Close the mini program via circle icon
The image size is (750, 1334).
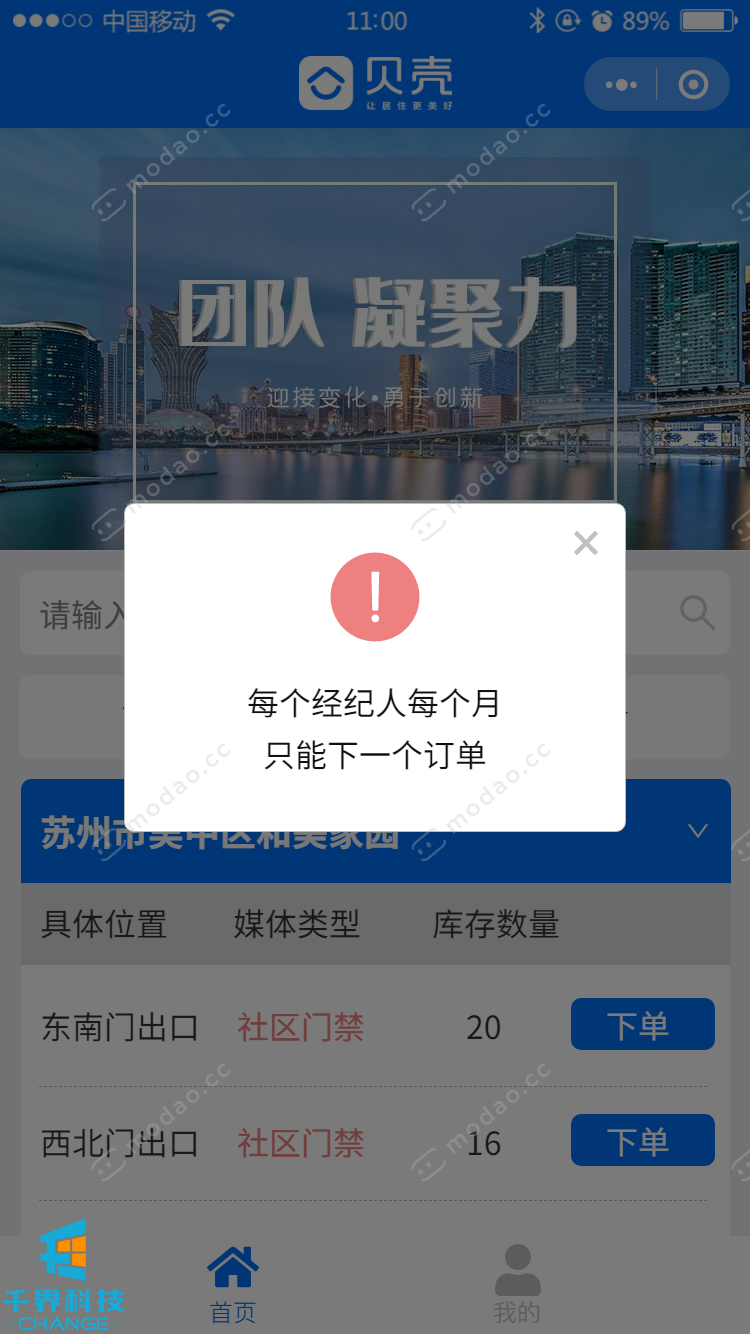tap(693, 85)
